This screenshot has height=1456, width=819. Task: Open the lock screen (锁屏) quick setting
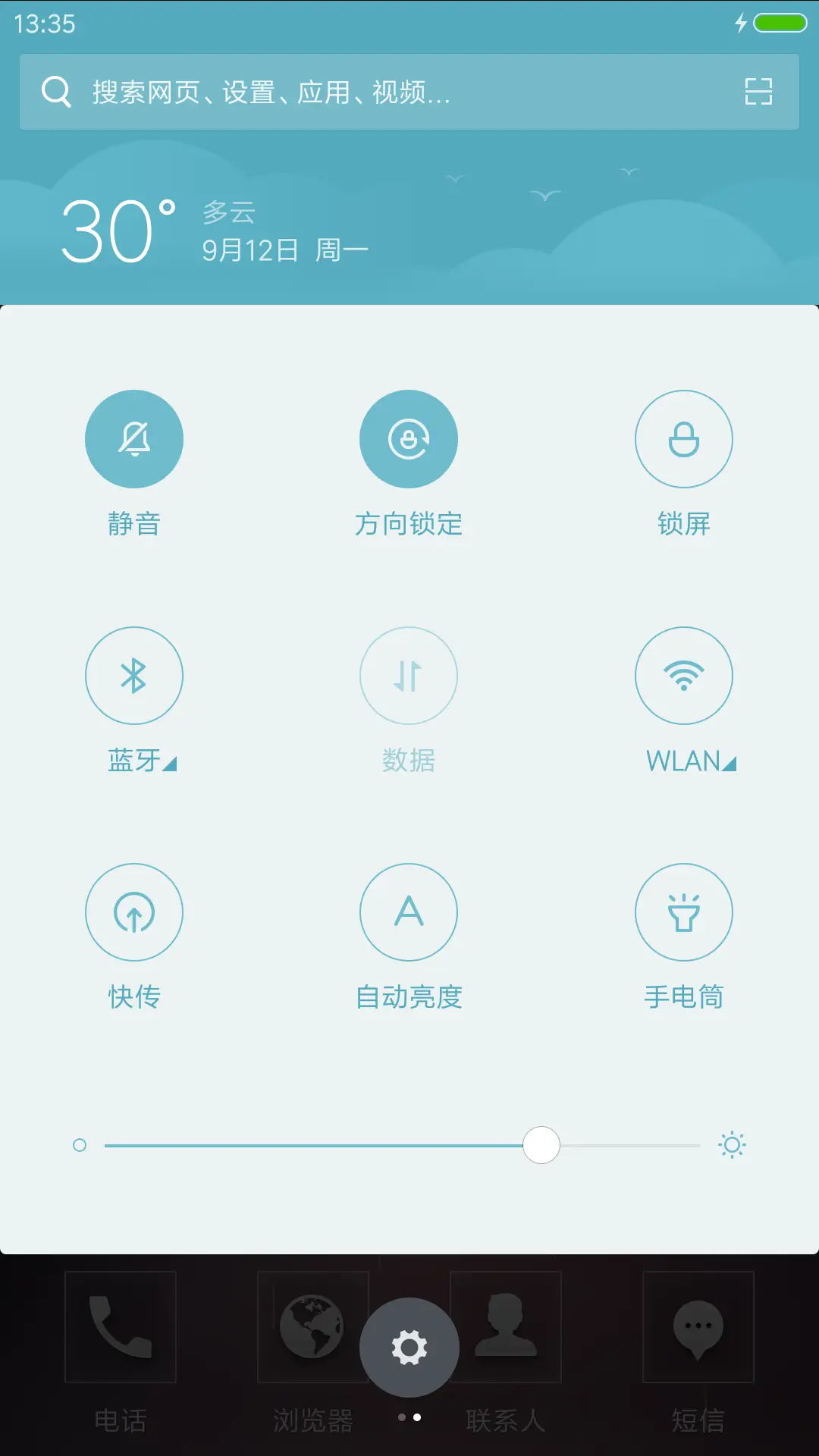pyautogui.click(x=684, y=438)
